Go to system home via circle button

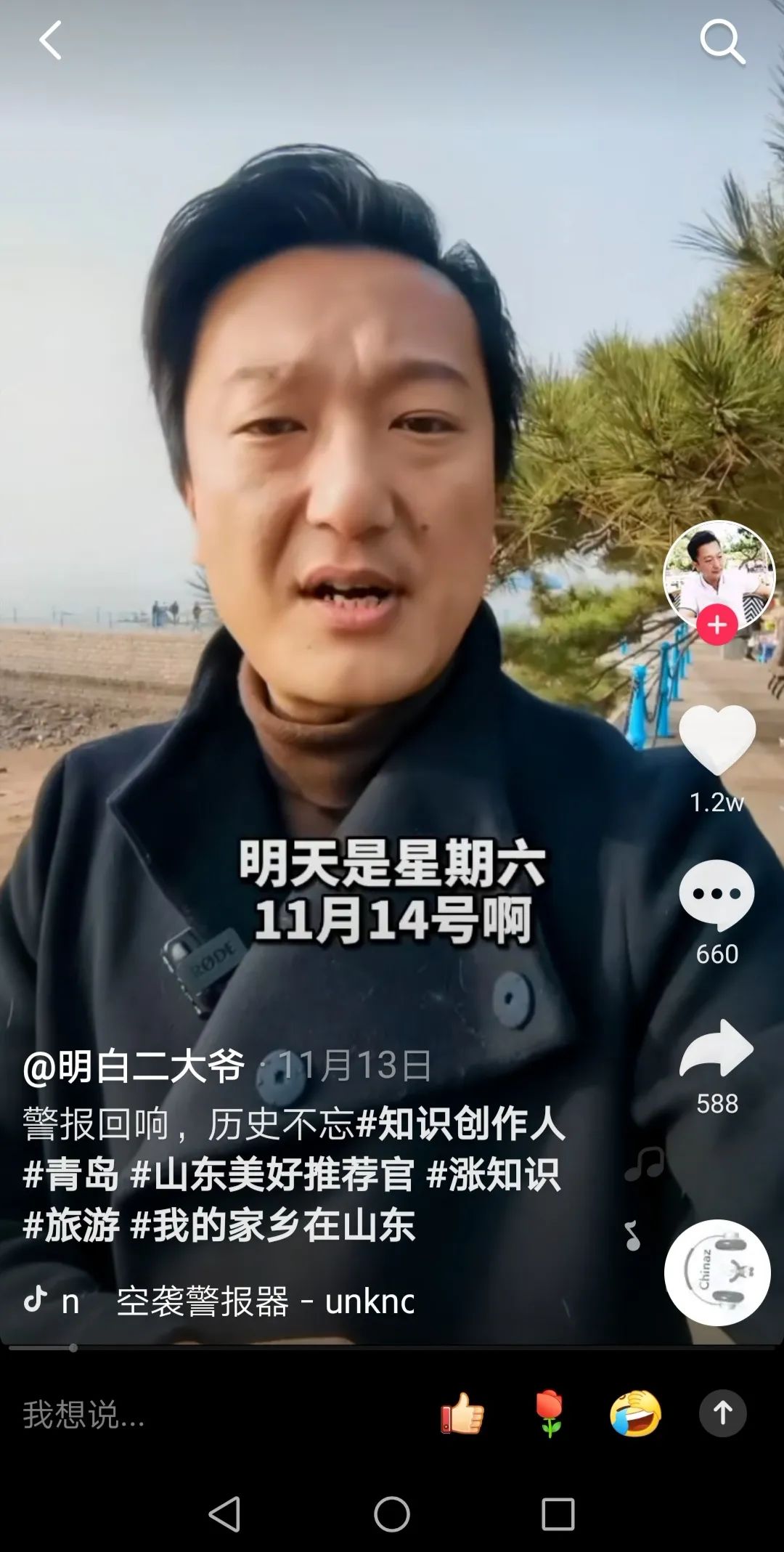click(392, 1515)
